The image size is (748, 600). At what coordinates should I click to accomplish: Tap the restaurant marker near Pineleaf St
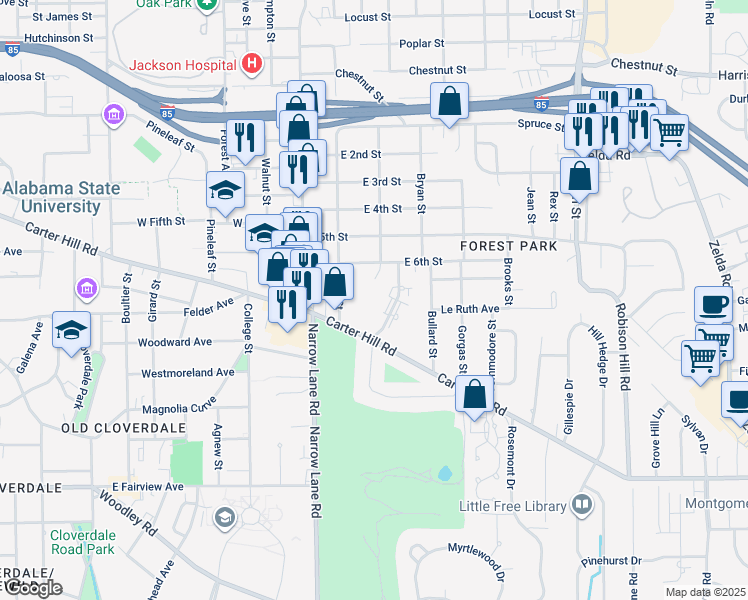[x=244, y=137]
